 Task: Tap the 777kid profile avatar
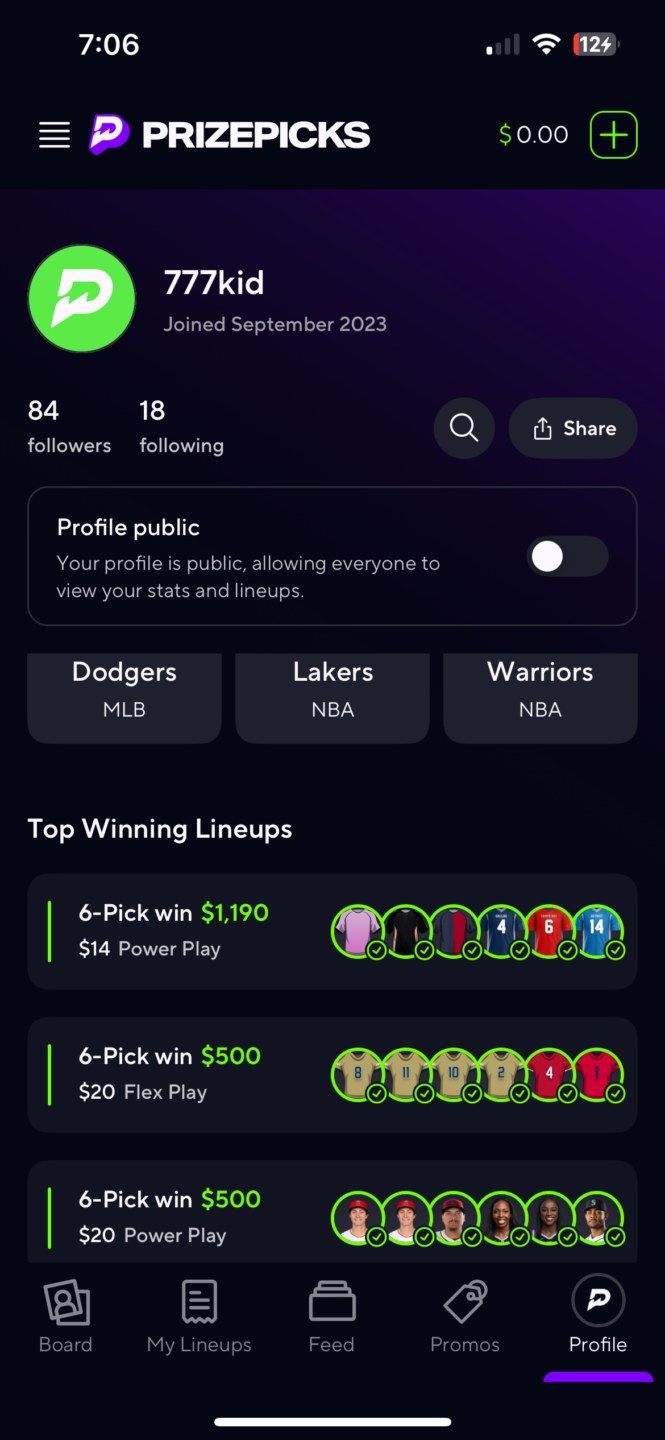pyautogui.click(x=82, y=298)
